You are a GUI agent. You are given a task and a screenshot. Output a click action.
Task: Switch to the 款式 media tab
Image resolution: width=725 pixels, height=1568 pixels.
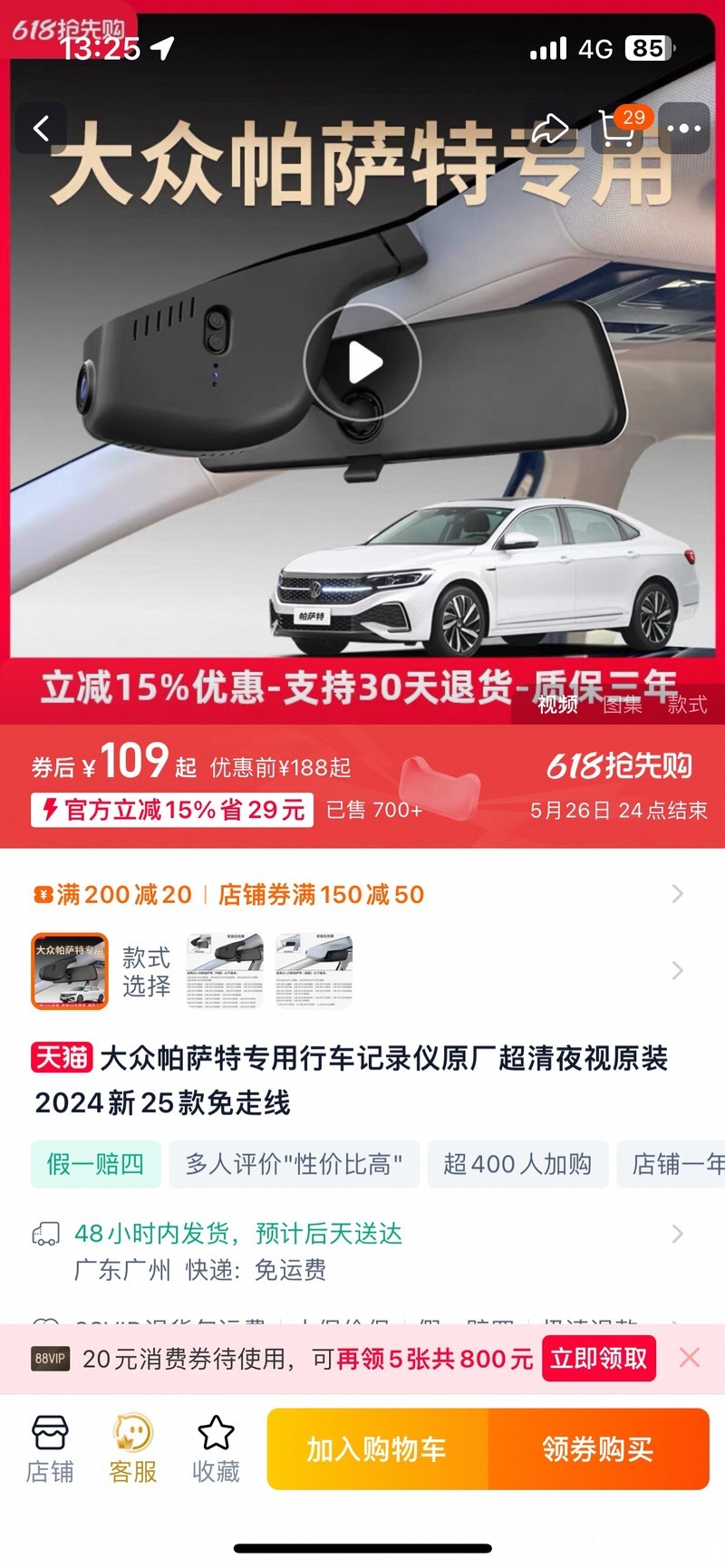[x=687, y=705]
